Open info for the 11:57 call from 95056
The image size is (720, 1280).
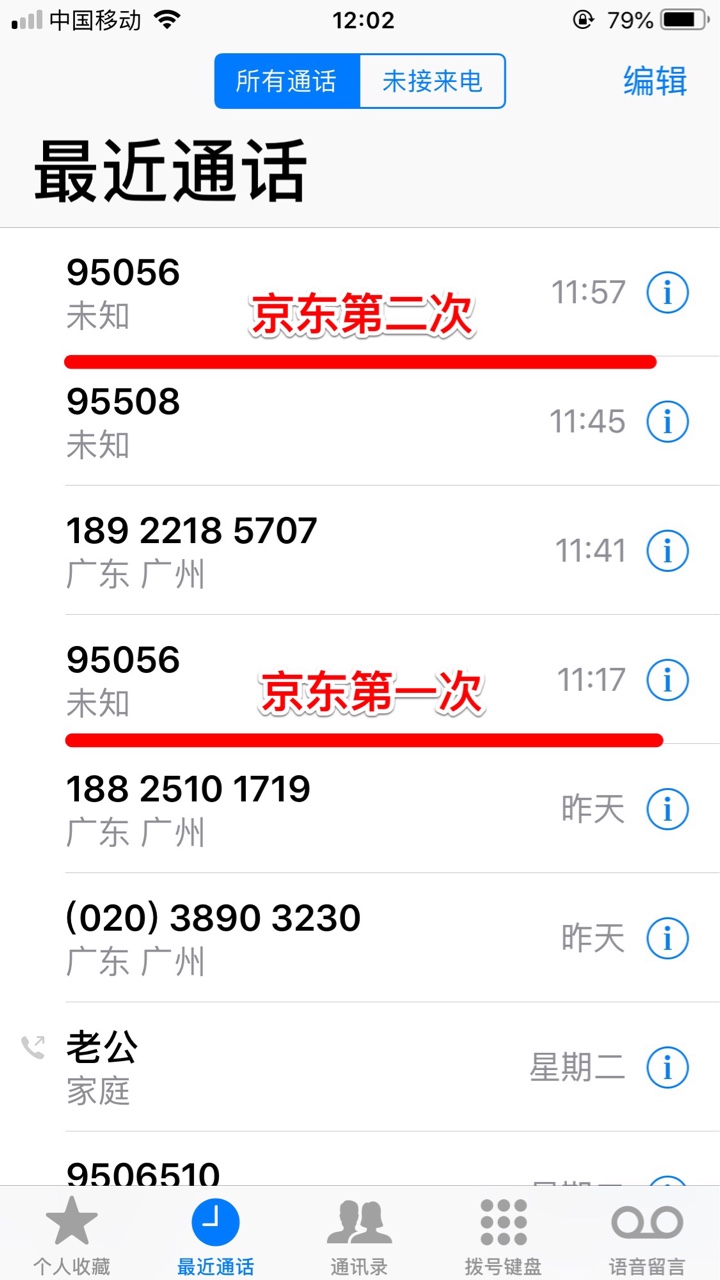667,293
